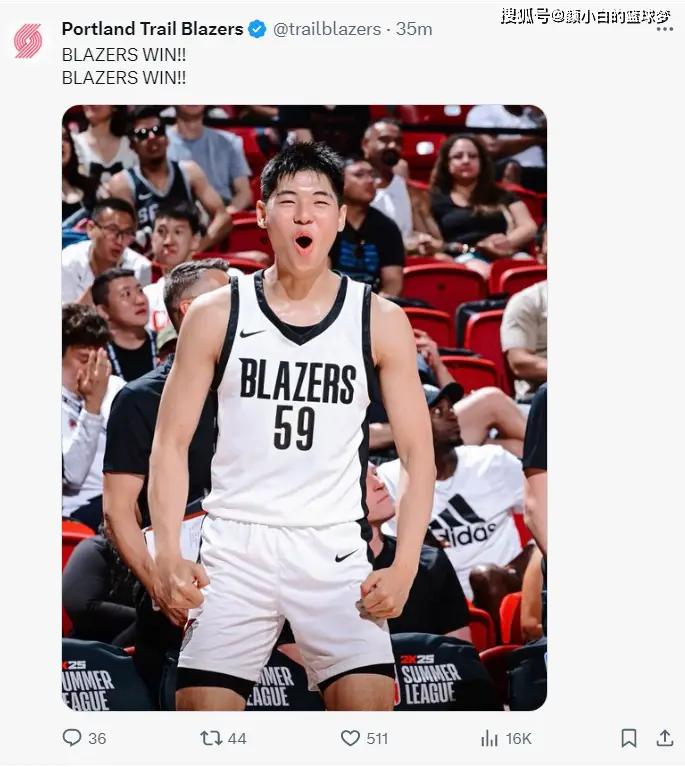
Task: Open the tweet's photo in full view
Action: click(304, 407)
